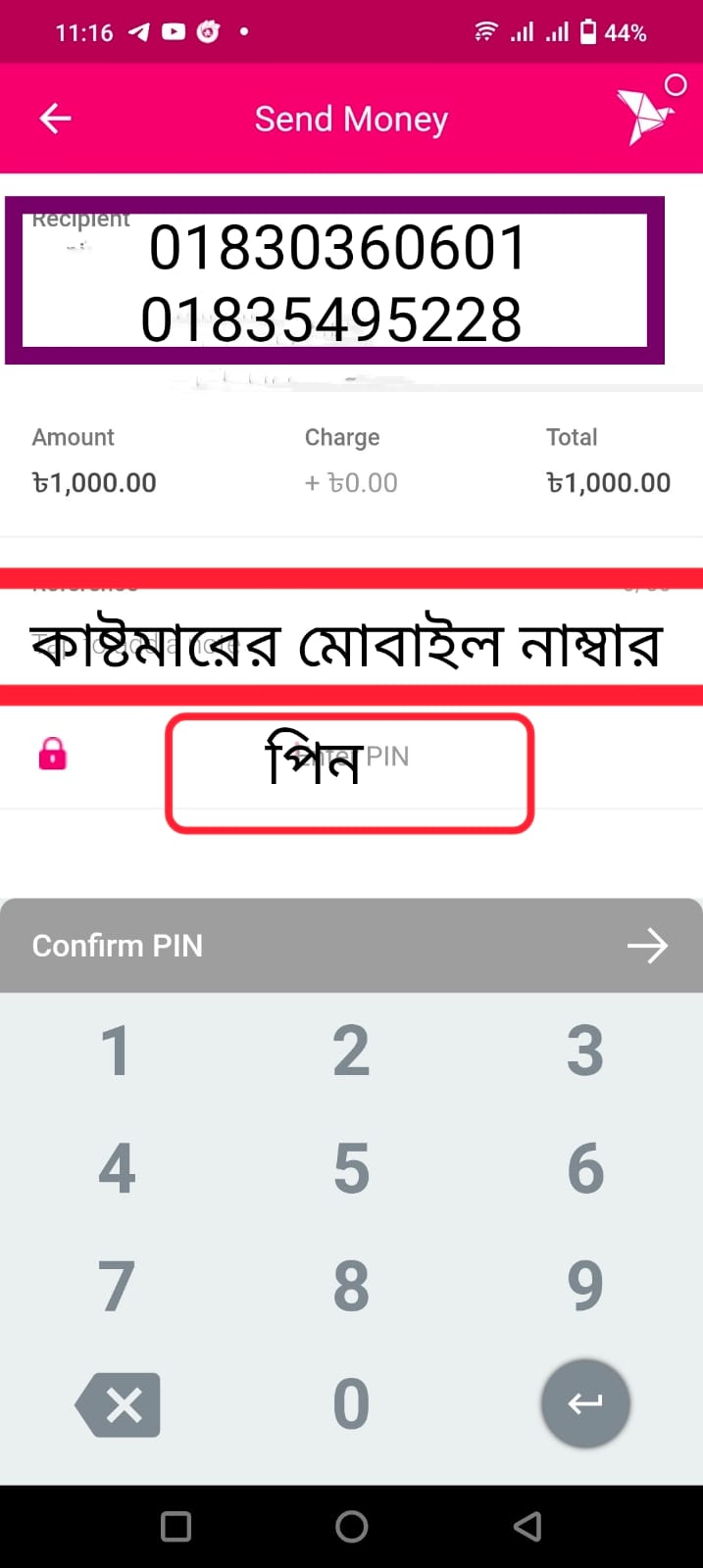Viewport: 703px width, 1568px height.
Task: Enter digit 8 on the keypad
Action: click(x=351, y=1286)
